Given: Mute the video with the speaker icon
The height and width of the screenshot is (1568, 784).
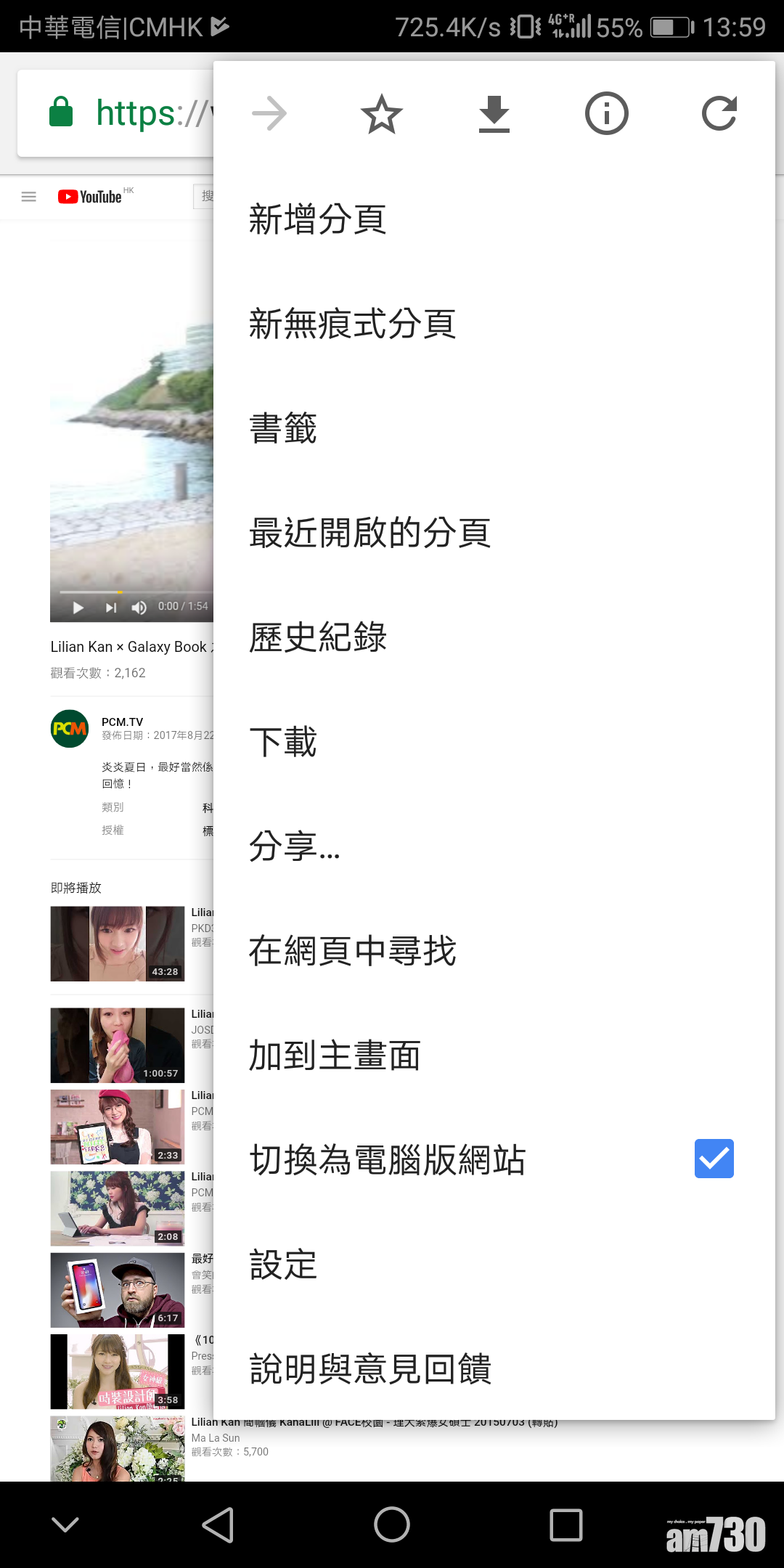Looking at the screenshot, I should point(139,608).
